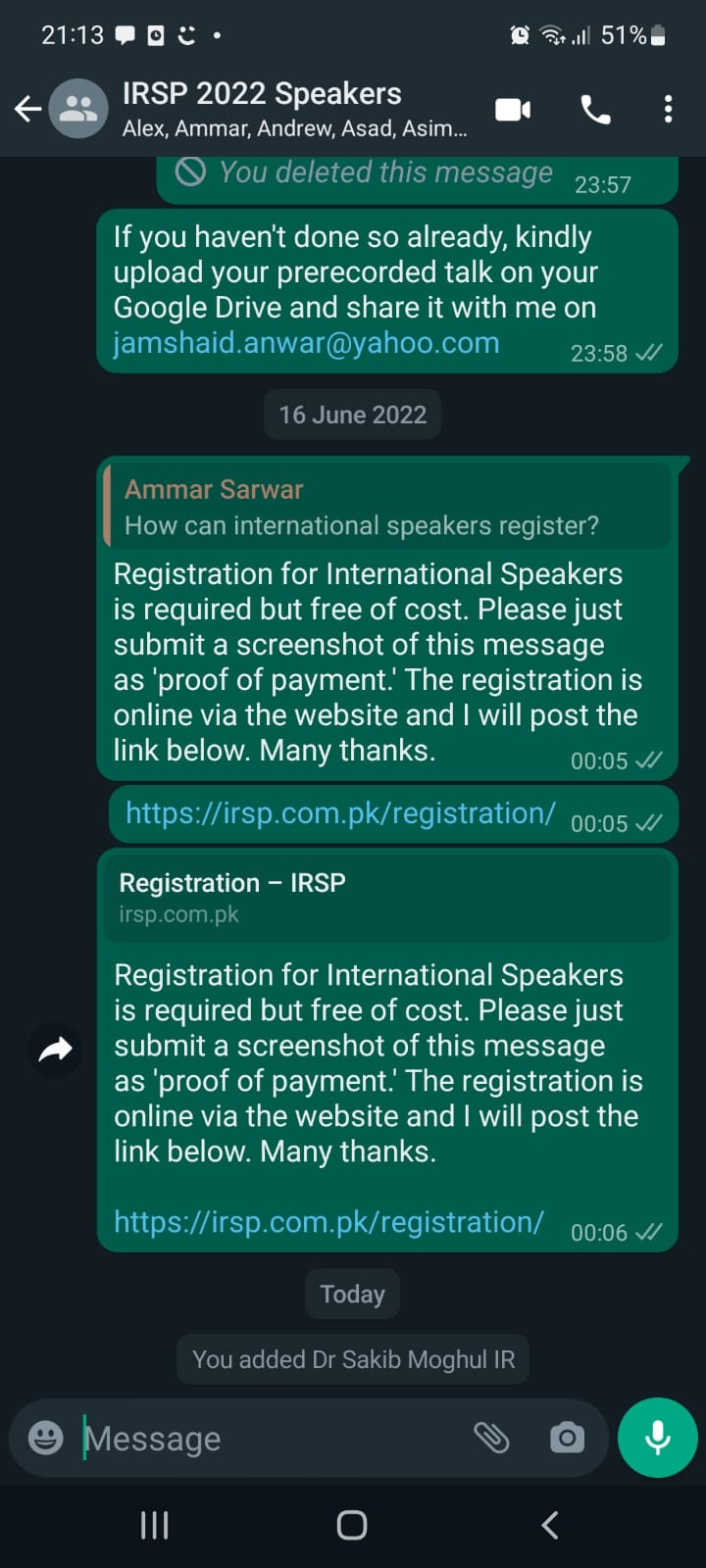
Task: Record a voice message with the microphone
Action: point(658,1438)
